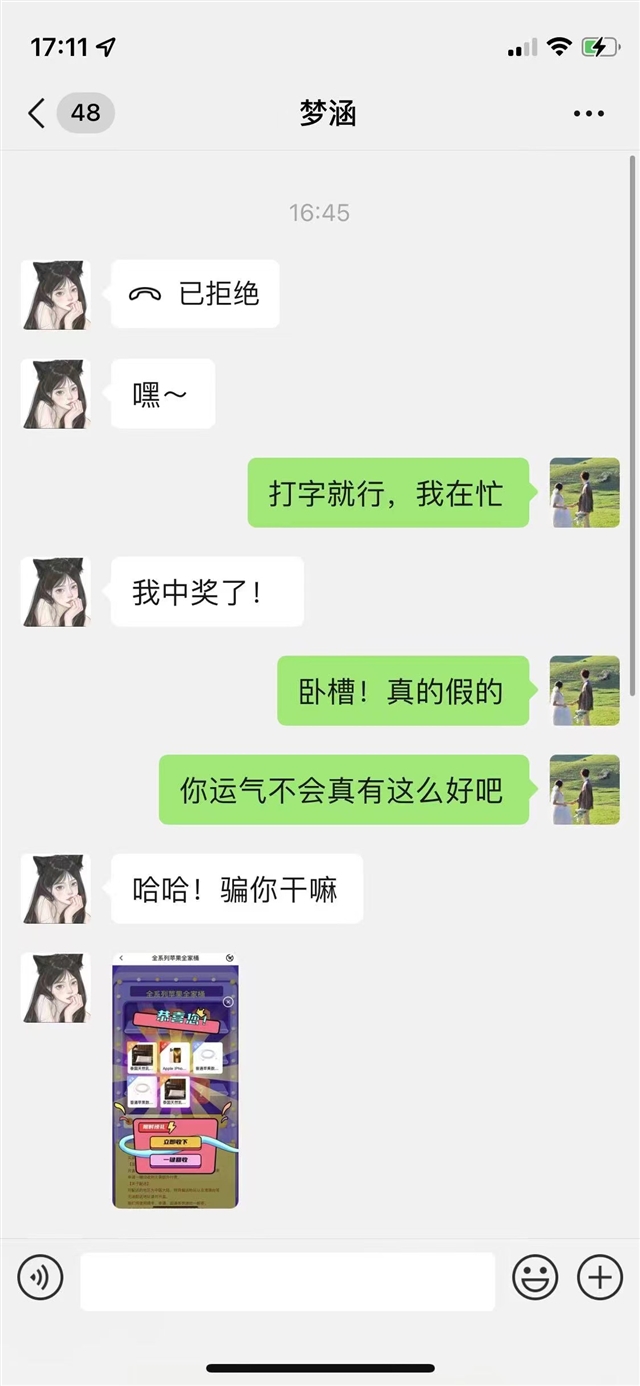Go back to the chat list
Image resolution: width=640 pixels, height=1386 pixels.
pyautogui.click(x=37, y=113)
